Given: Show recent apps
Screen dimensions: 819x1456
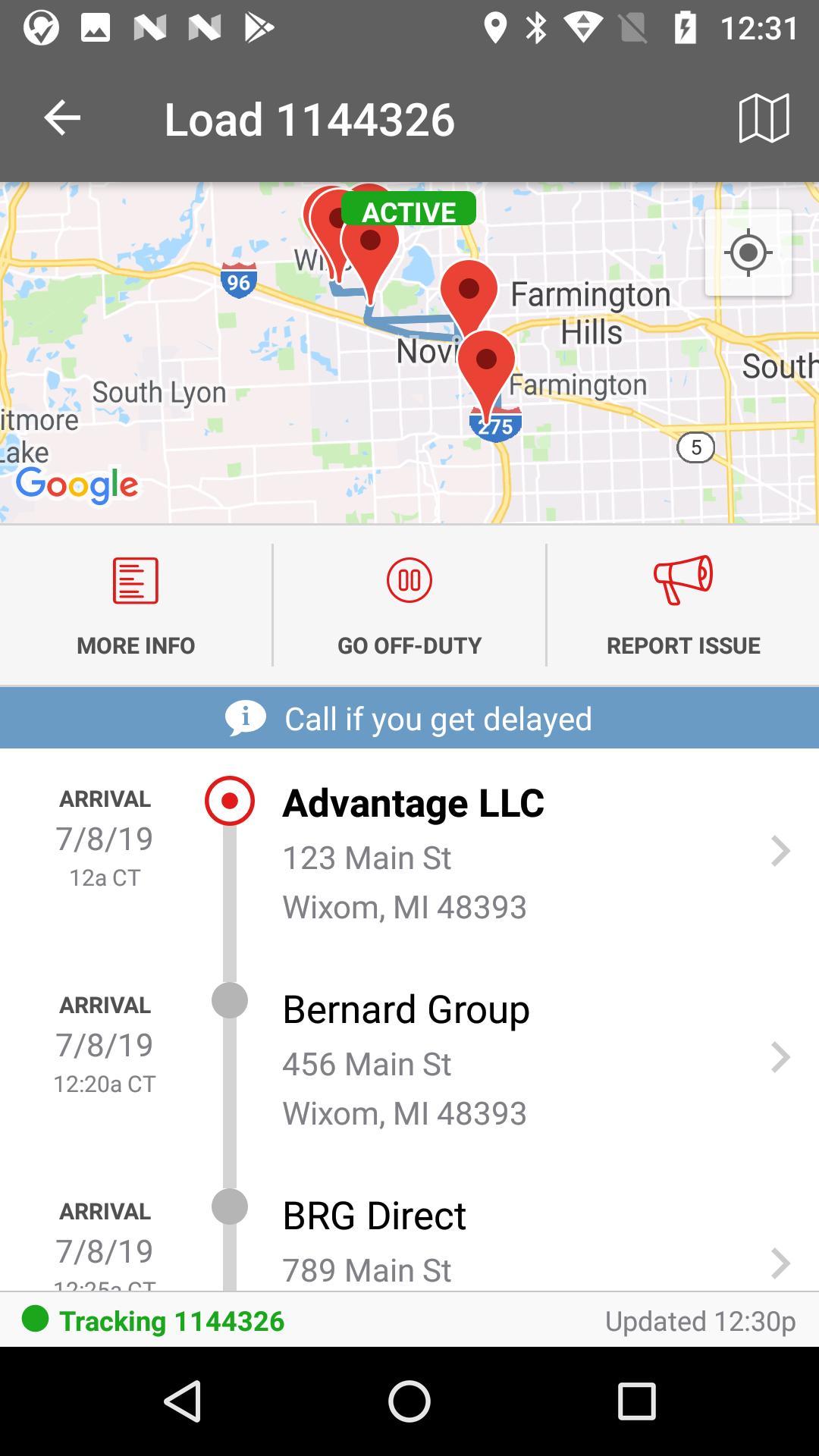Looking at the screenshot, I should tap(636, 1401).
